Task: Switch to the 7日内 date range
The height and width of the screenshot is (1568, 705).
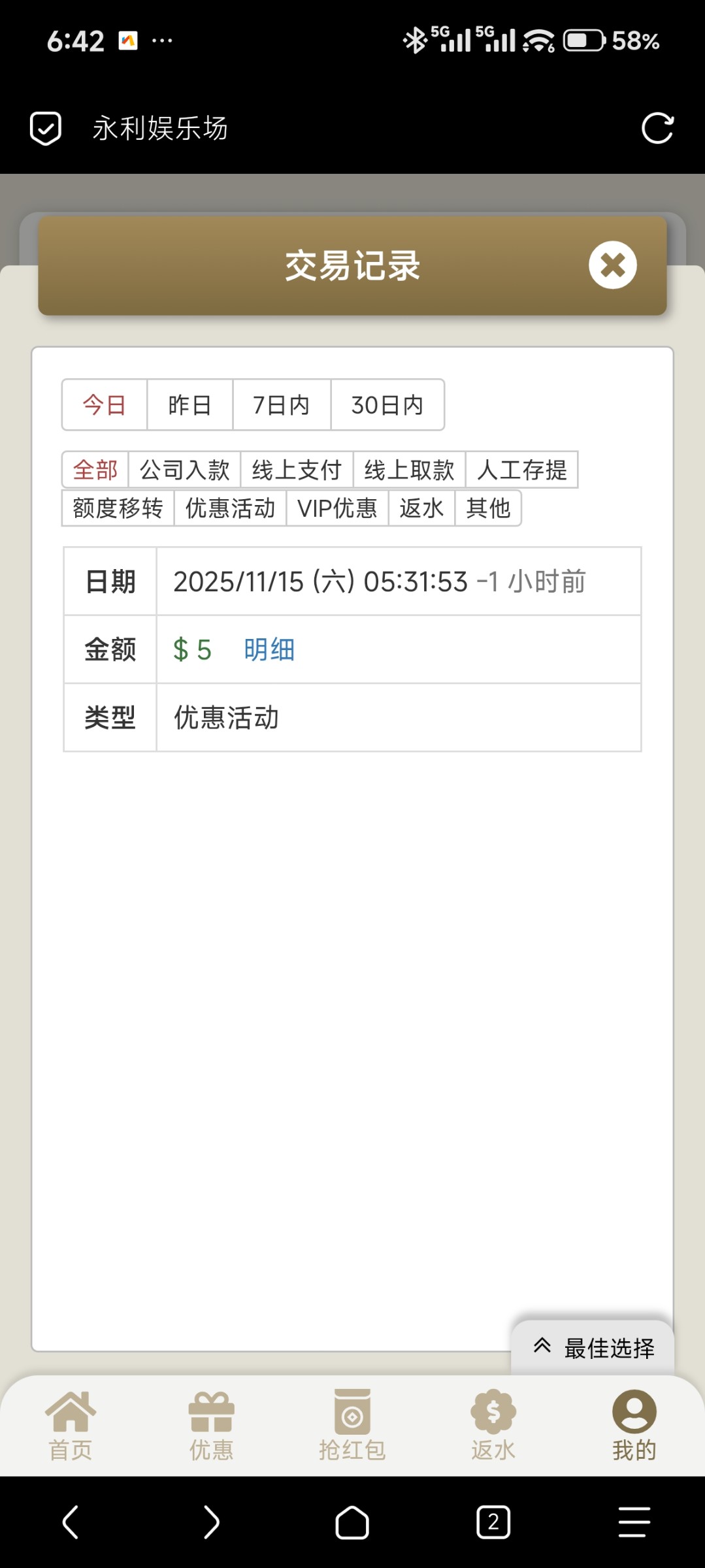Action: (x=282, y=405)
